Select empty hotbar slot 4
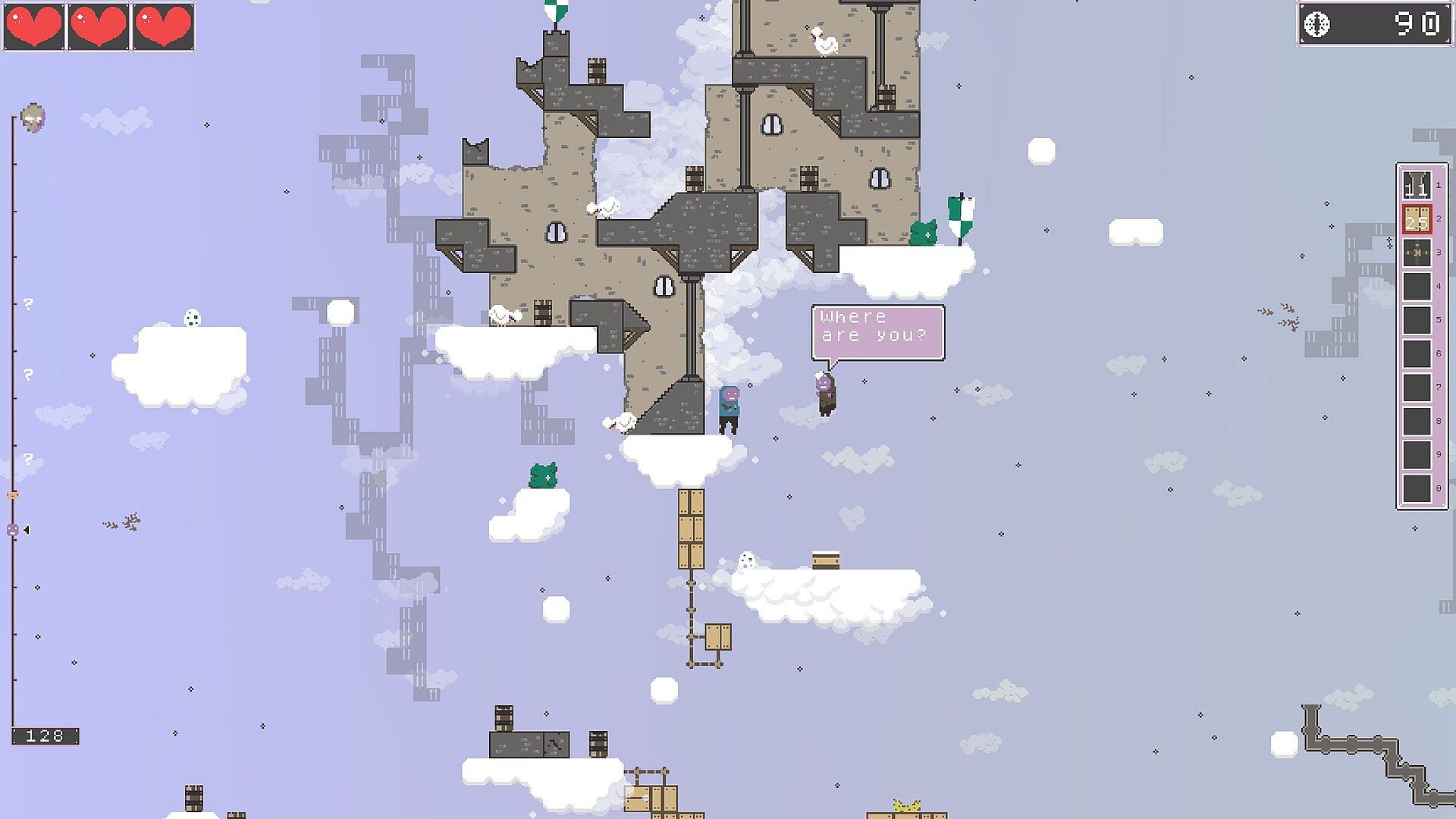The height and width of the screenshot is (819, 1456). point(1416,287)
